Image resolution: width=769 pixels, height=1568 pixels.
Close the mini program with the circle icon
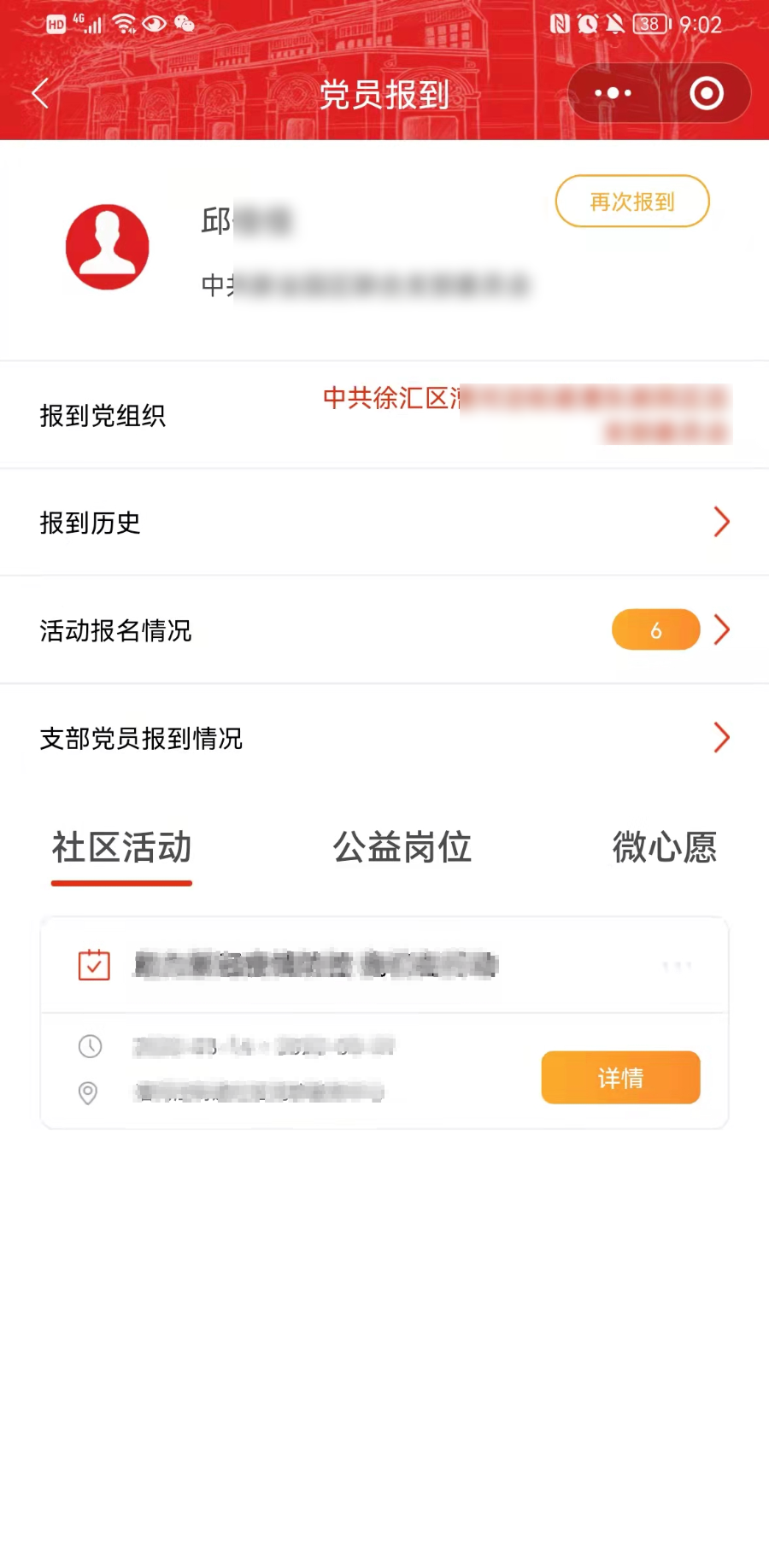pos(707,93)
